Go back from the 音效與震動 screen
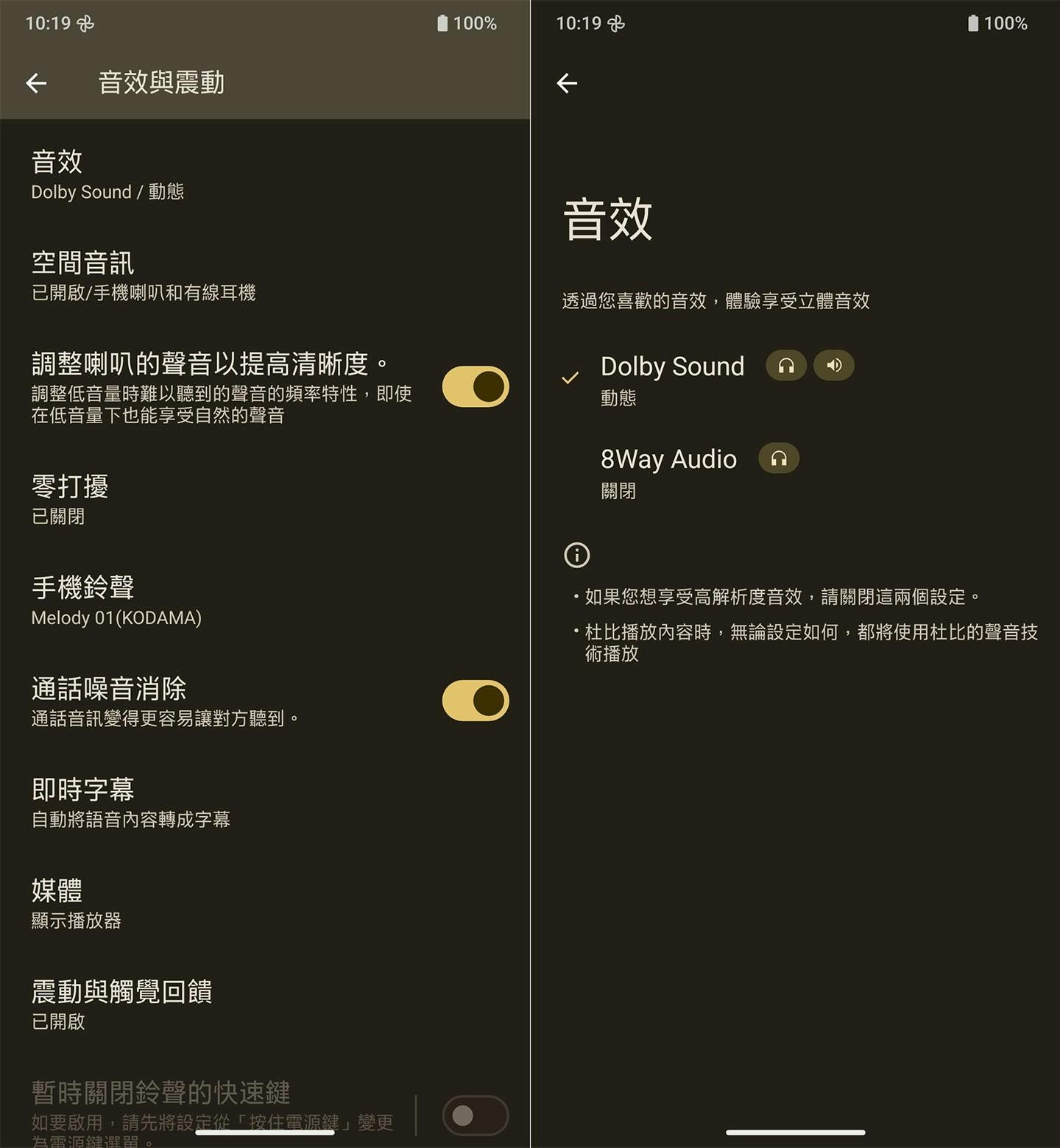This screenshot has height=1148, width=1060. pyautogui.click(x=37, y=83)
